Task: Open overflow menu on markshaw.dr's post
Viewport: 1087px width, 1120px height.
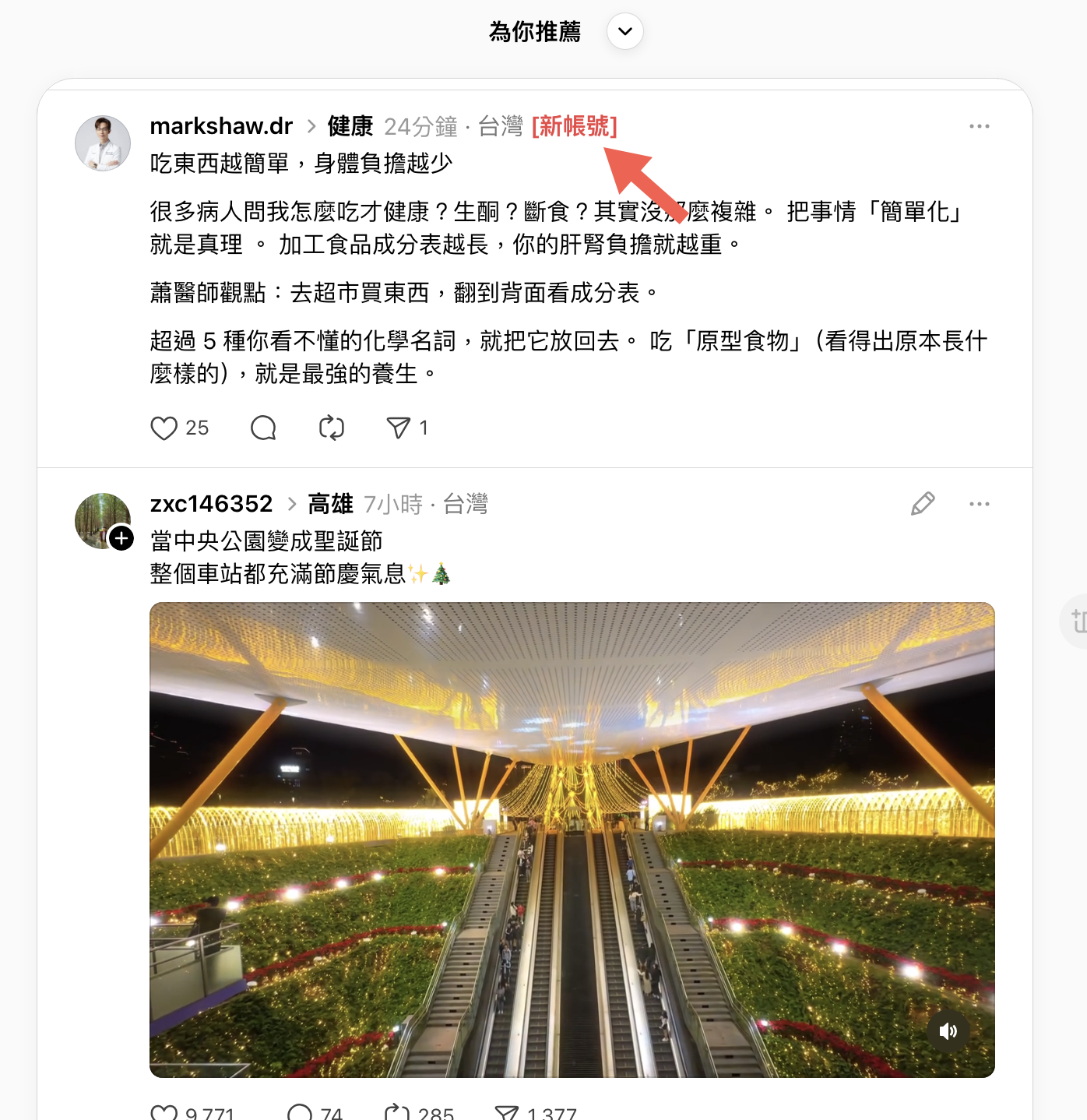Action: point(979,126)
